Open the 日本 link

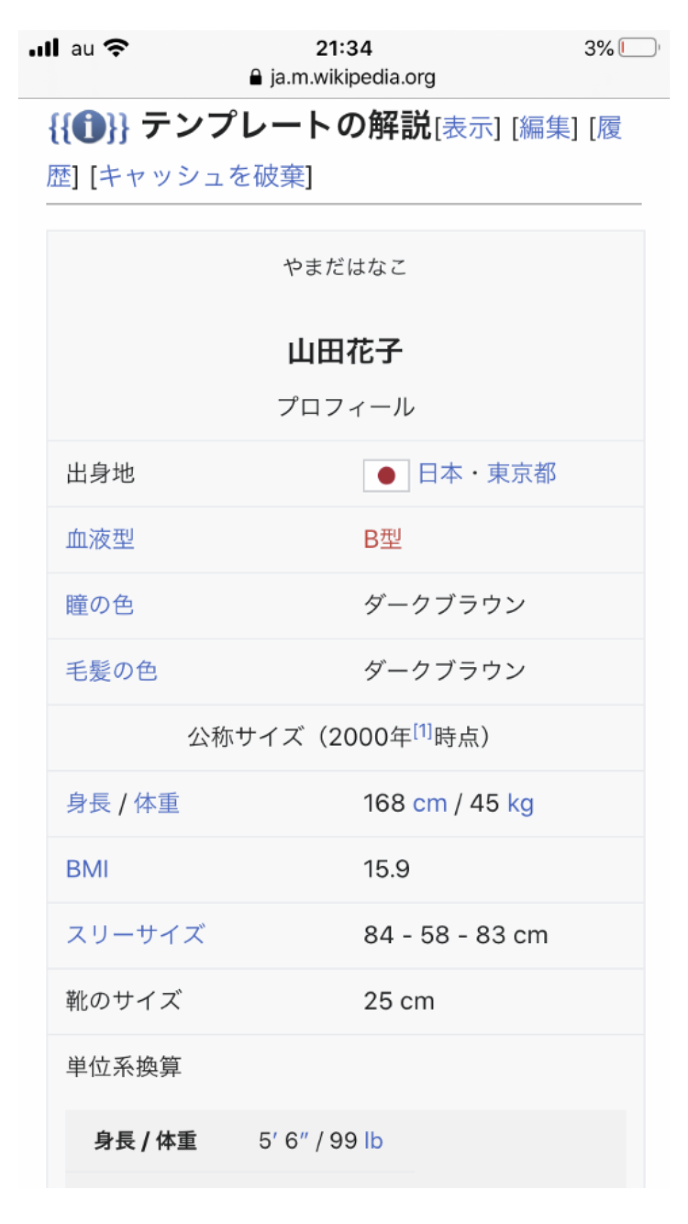pos(440,474)
